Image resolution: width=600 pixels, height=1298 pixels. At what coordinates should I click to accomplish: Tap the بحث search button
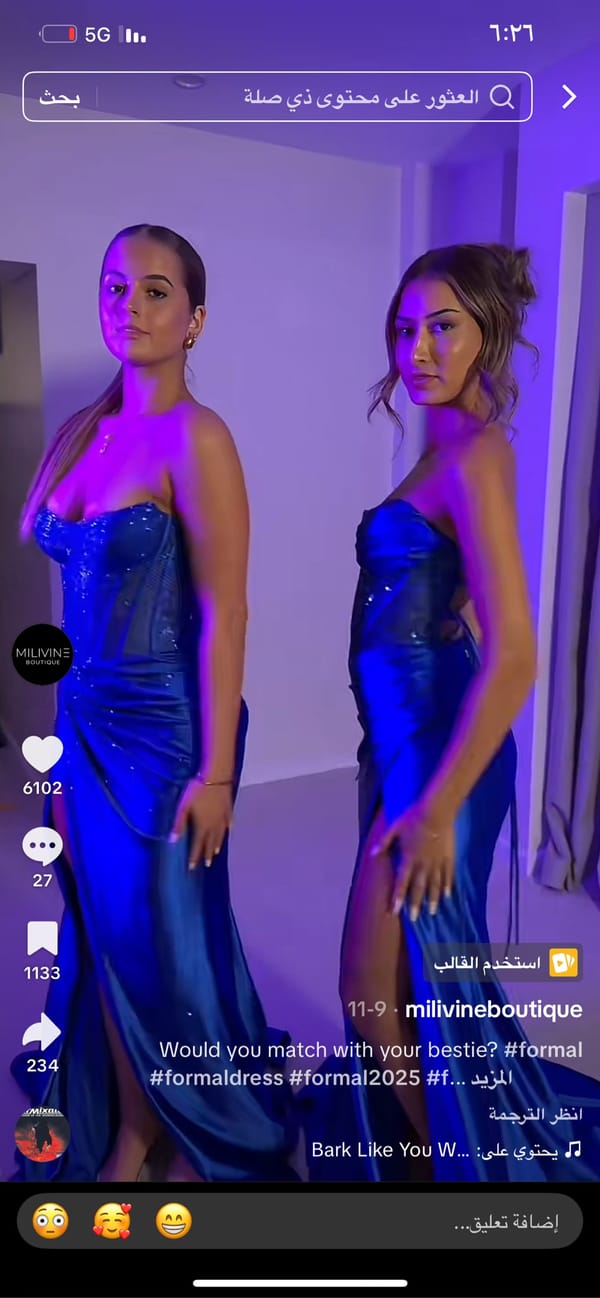(59, 97)
